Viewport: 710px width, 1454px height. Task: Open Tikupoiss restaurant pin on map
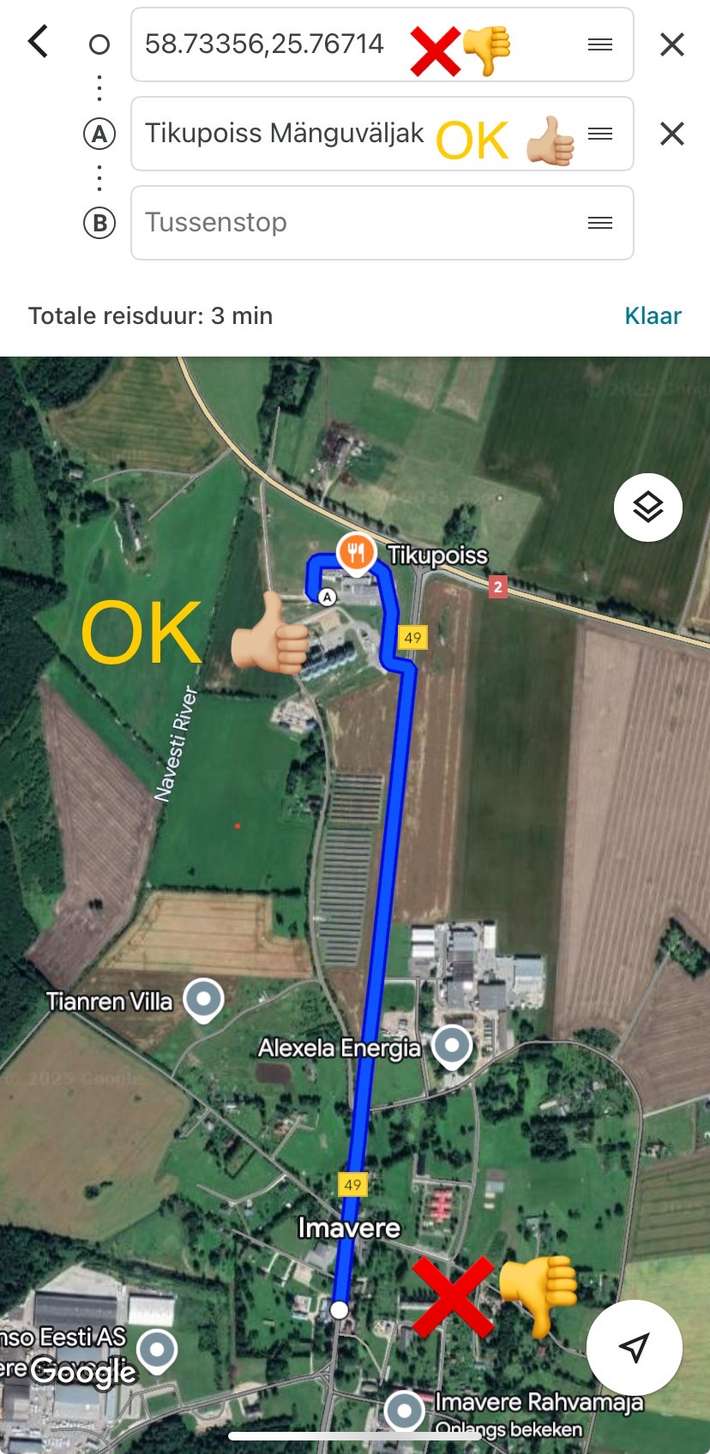coord(356,552)
